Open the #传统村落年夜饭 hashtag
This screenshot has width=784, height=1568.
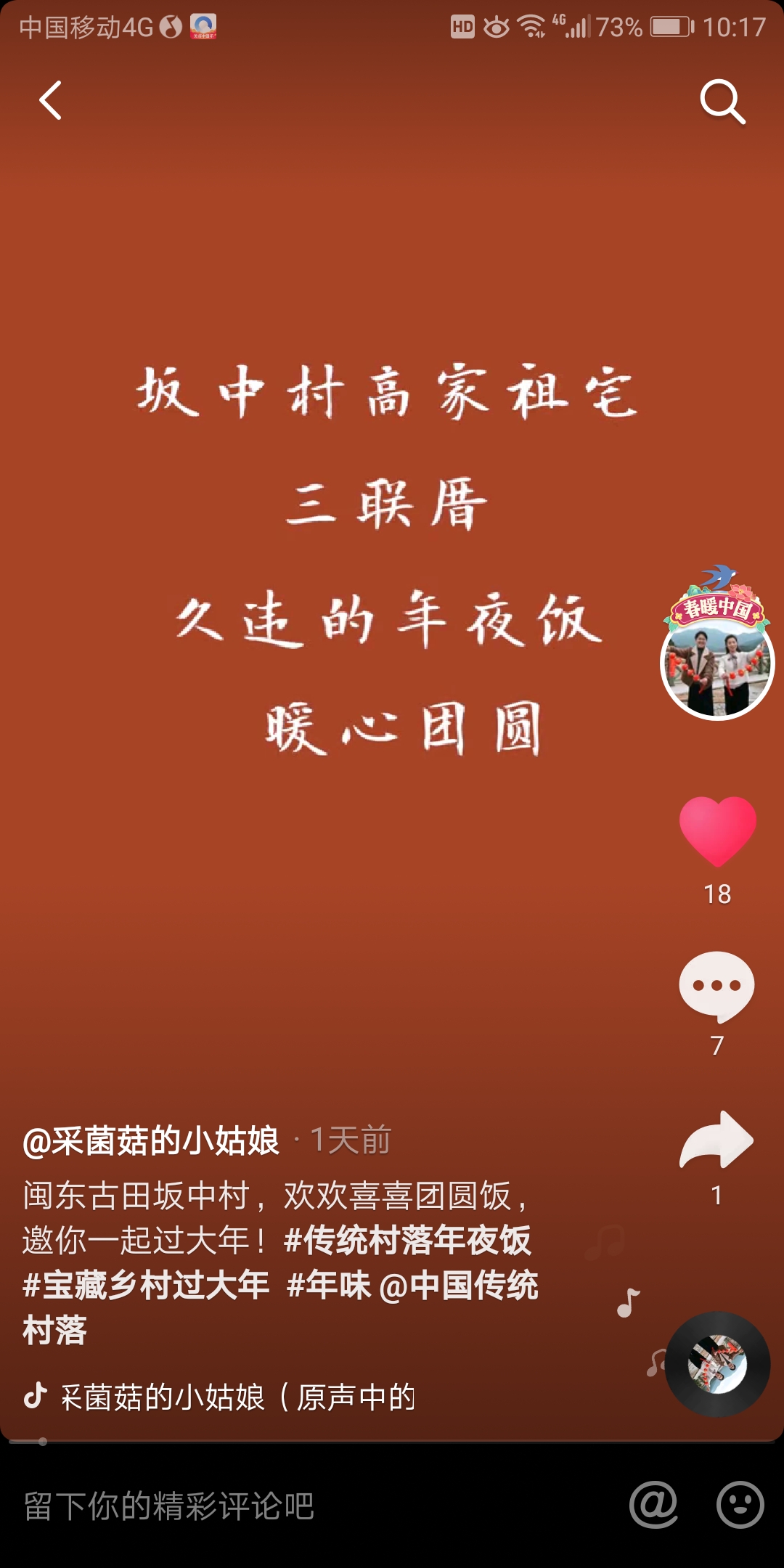point(407,1240)
